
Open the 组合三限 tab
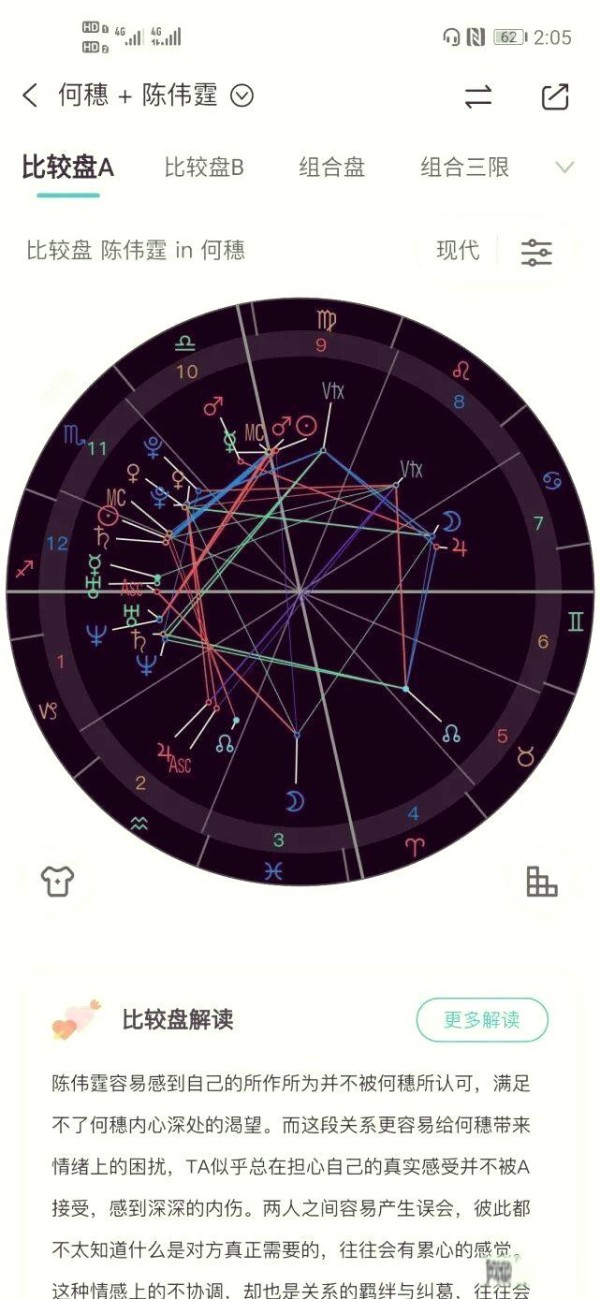click(x=464, y=167)
